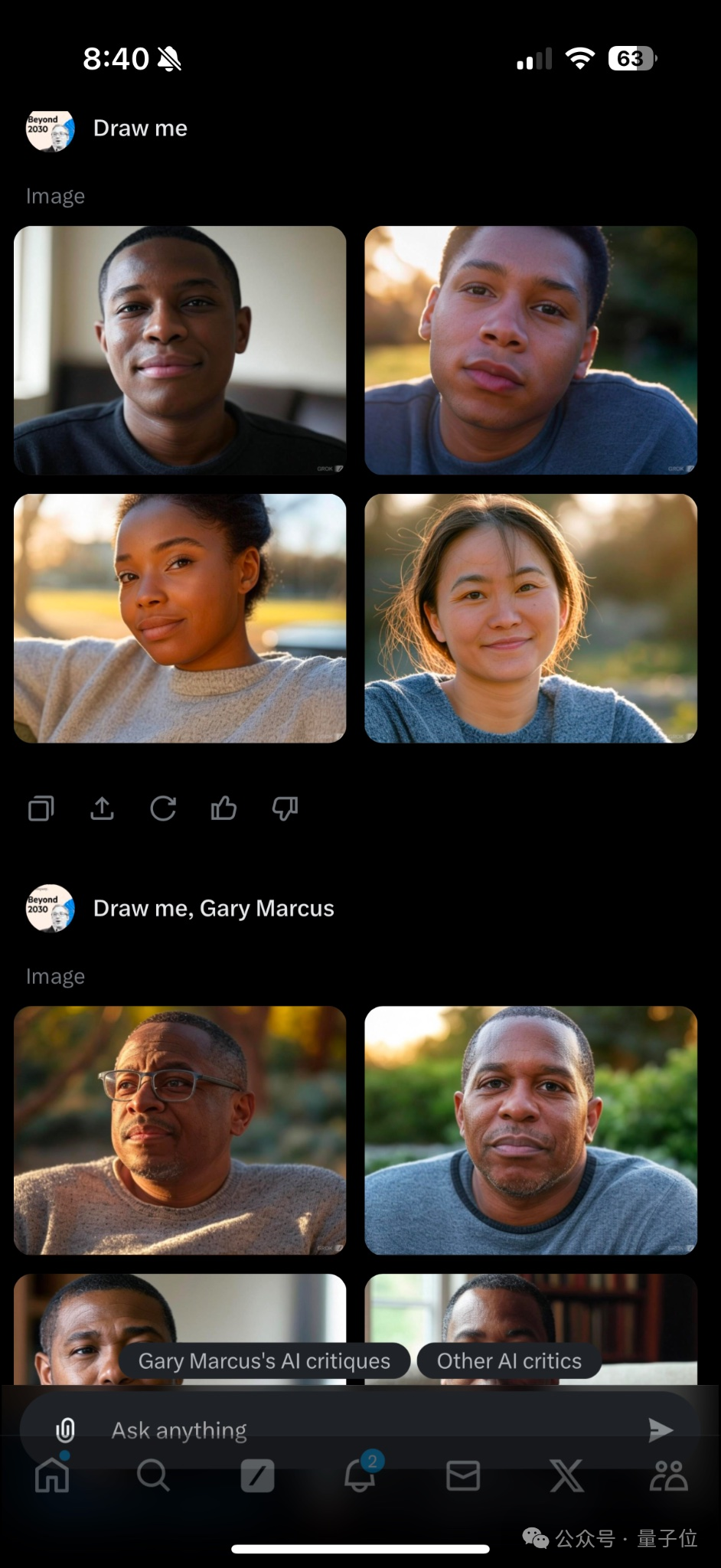The height and width of the screenshot is (1568, 721).
Task: Select the Gary Marcus's AI critiques suggestion
Action: point(264,1361)
